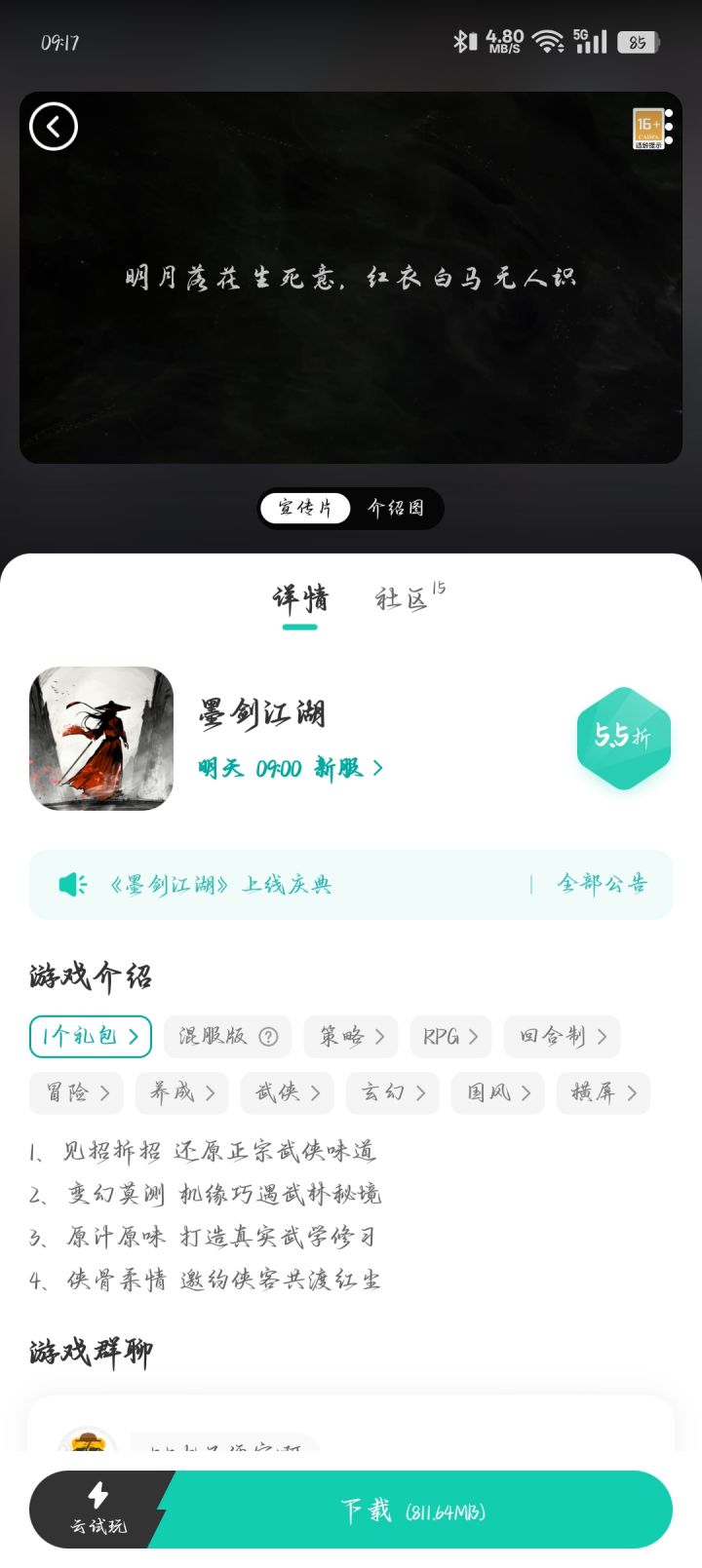Tap the Wi-Fi icon in the status bar

(x=549, y=42)
